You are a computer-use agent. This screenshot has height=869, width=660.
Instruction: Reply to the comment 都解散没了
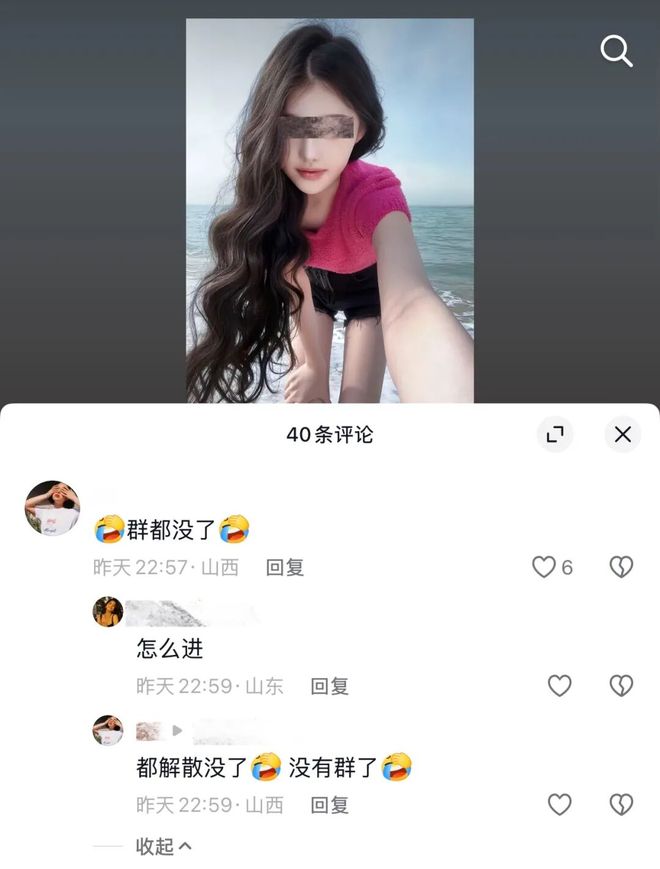coord(329,804)
